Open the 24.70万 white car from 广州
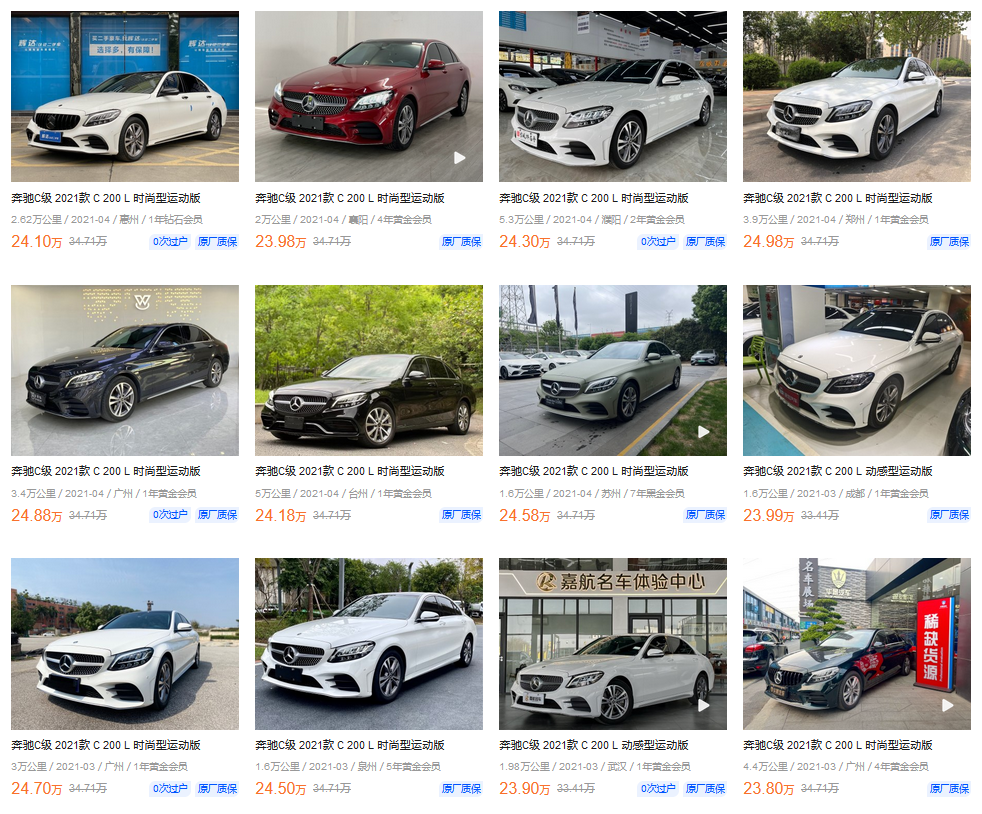Viewport: 982px width, 814px height. [124, 643]
